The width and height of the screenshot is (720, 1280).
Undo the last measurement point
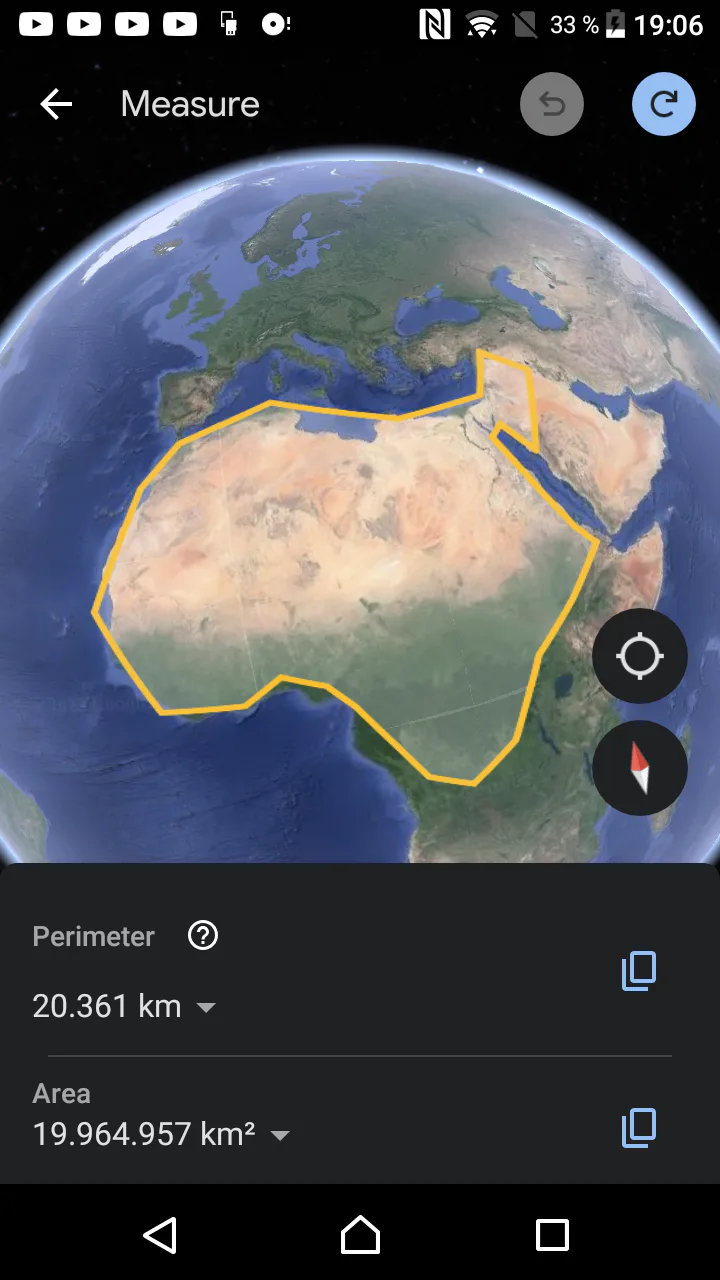tap(552, 104)
